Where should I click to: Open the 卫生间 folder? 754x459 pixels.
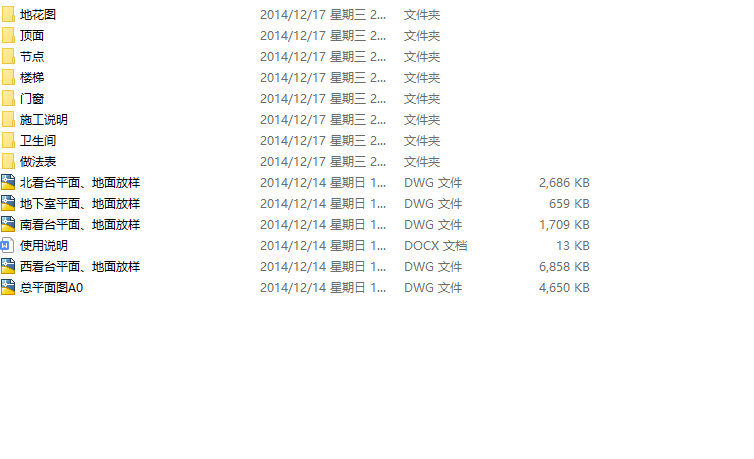point(38,141)
